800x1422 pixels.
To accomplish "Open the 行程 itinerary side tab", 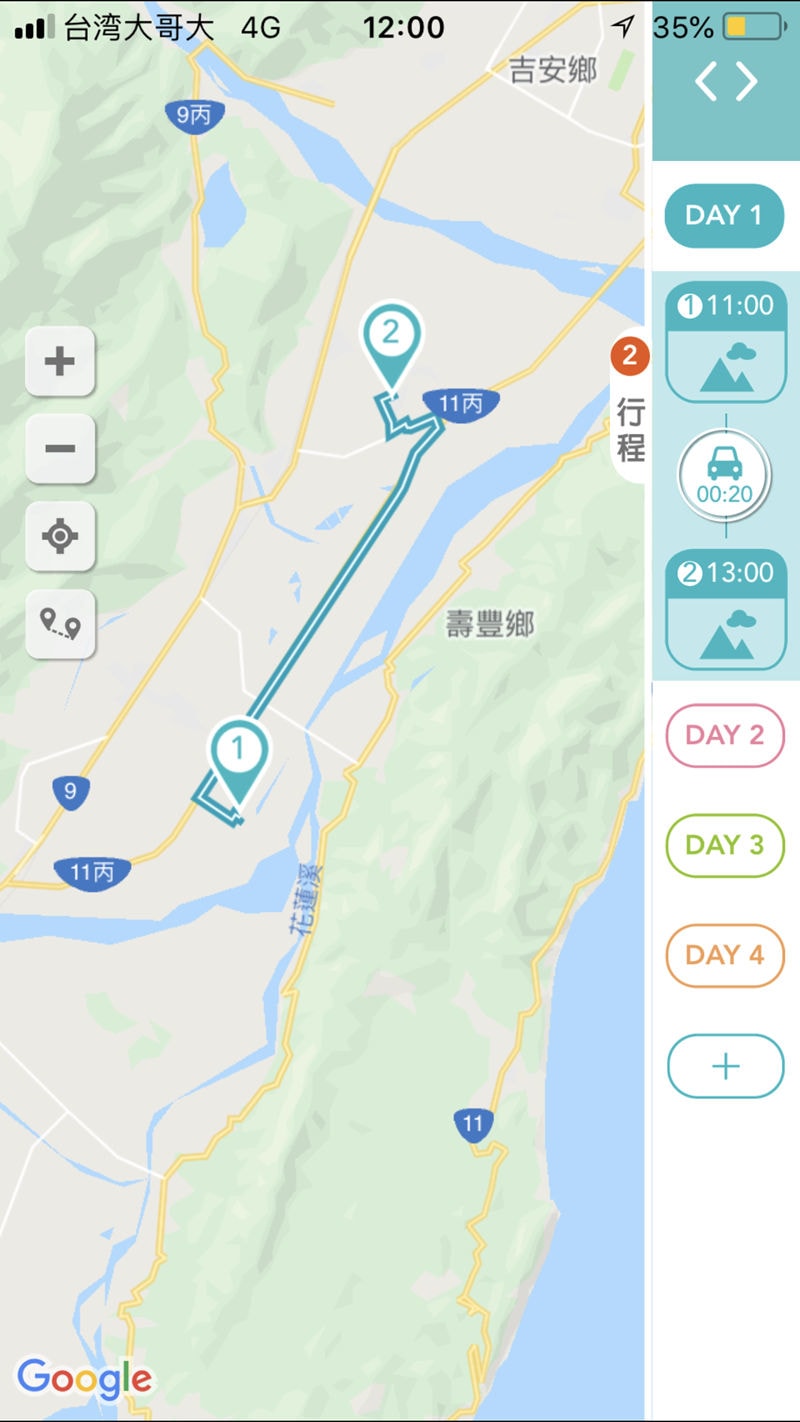I will pyautogui.click(x=630, y=410).
